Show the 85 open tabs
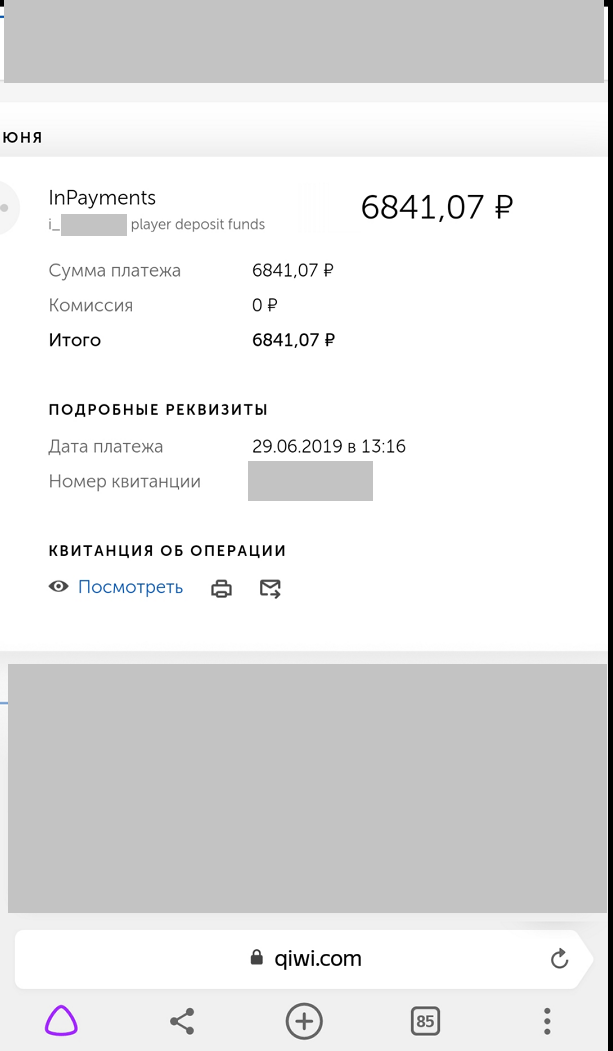This screenshot has height=1051, width=613. click(x=425, y=1022)
